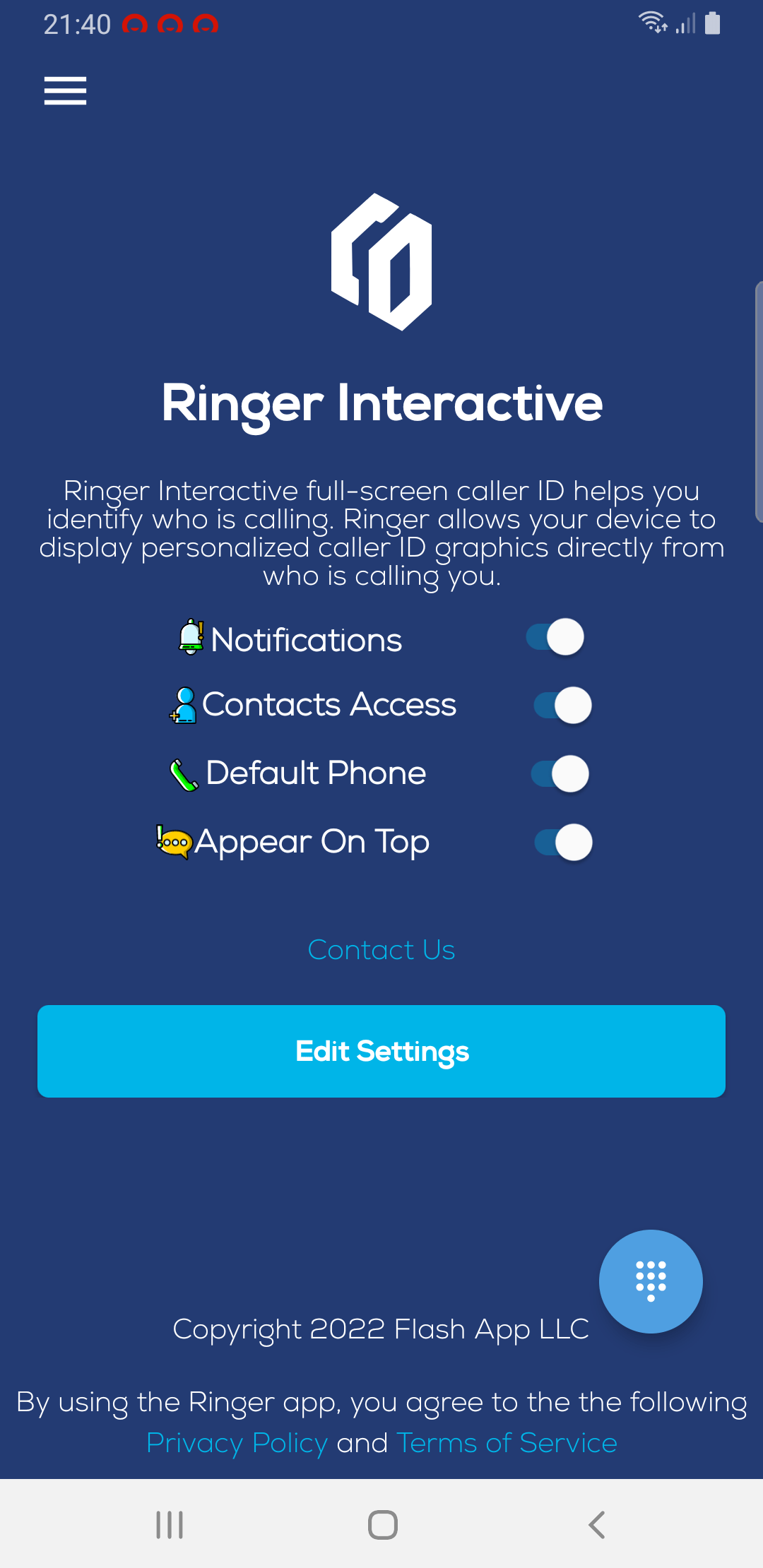Screen dimensions: 763x1568
Task: Open the Contact Us link
Action: click(x=381, y=949)
